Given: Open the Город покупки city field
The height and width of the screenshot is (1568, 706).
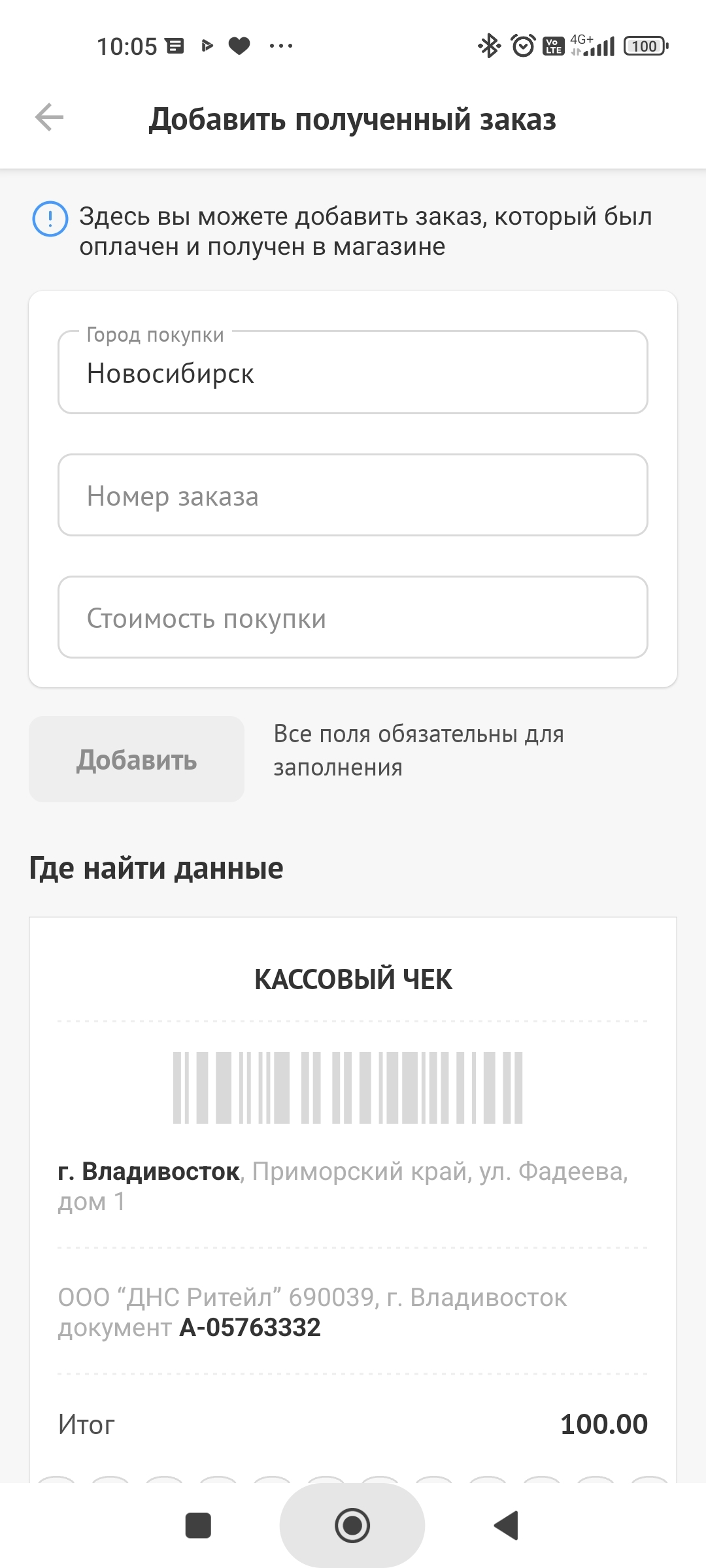Looking at the screenshot, I should (x=353, y=372).
